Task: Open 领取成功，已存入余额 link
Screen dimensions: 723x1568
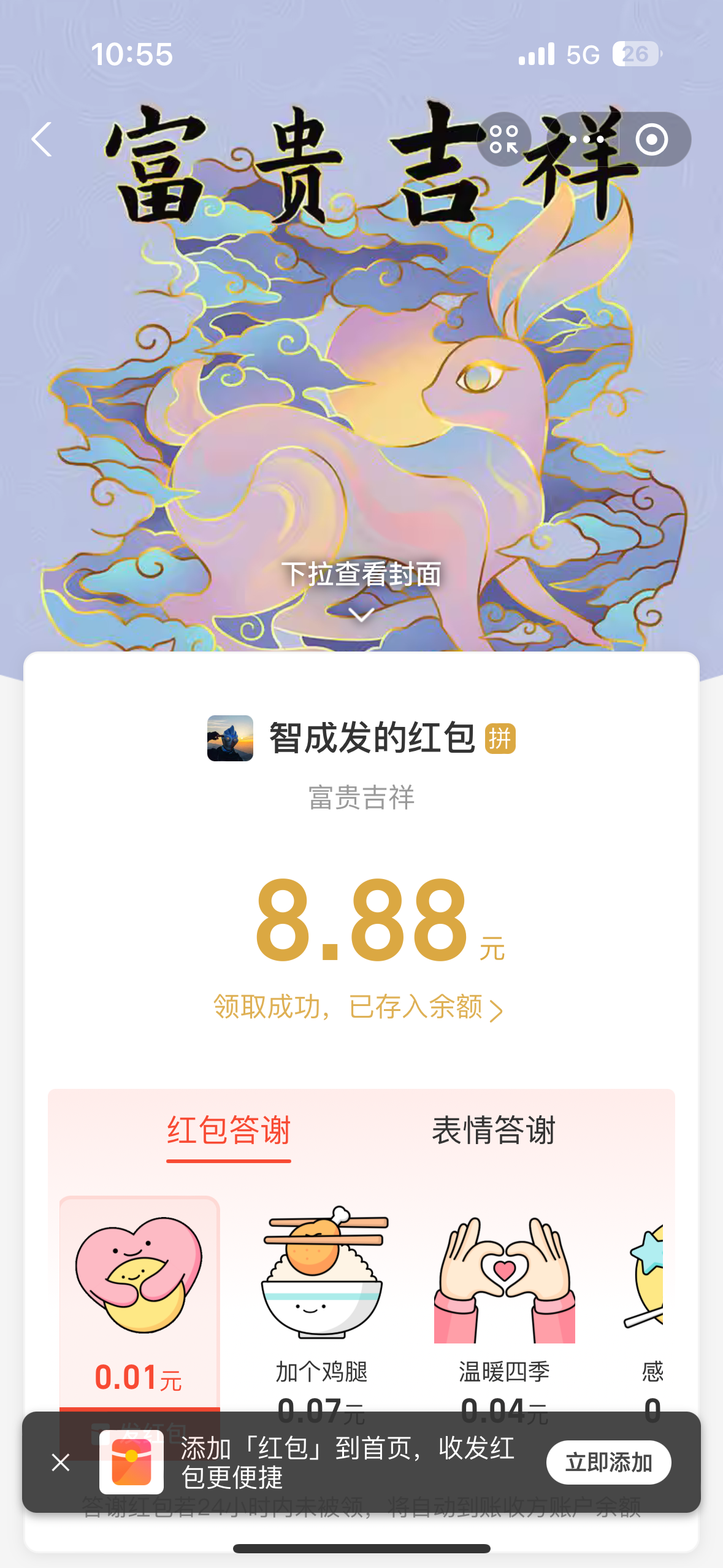Action: tap(358, 1007)
